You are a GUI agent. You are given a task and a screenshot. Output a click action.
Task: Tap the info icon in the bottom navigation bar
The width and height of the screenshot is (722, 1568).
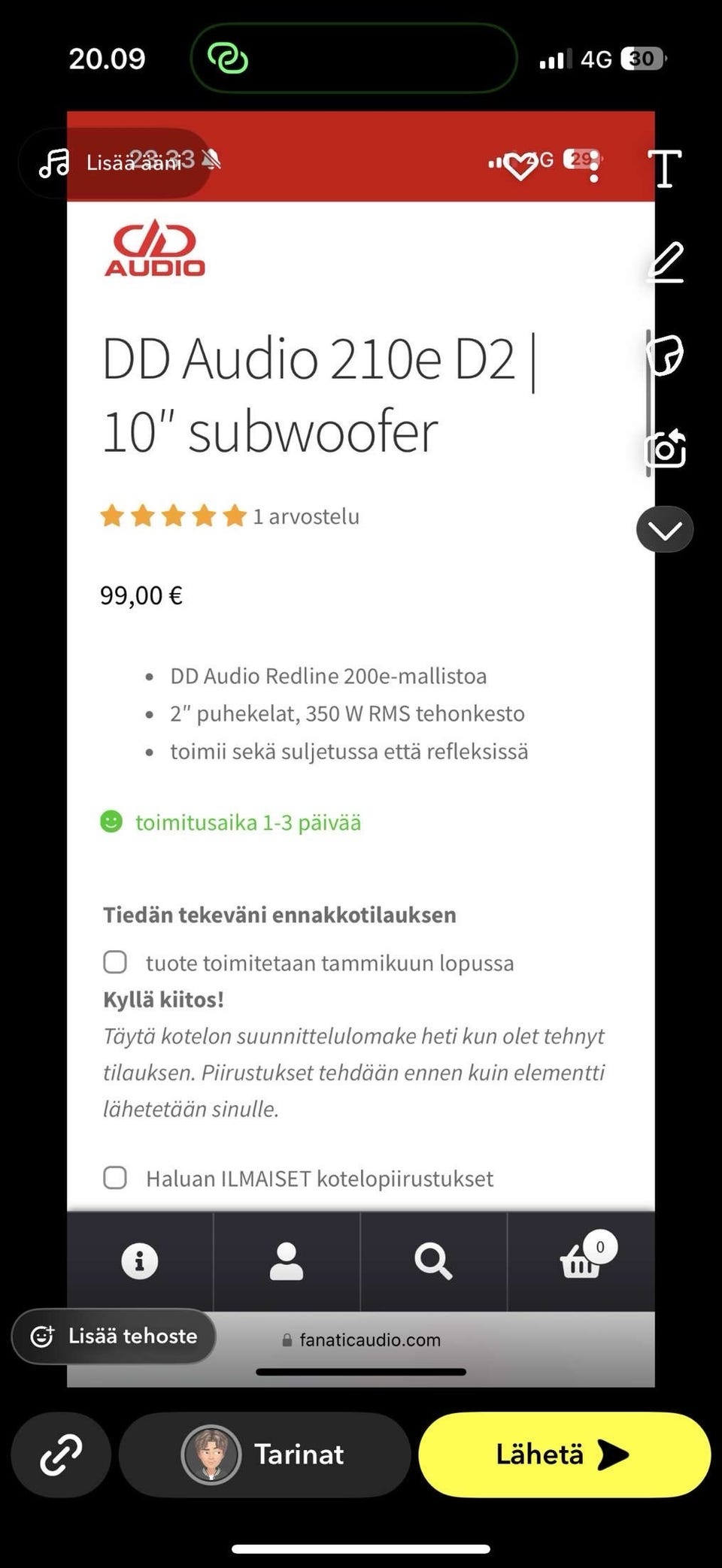tap(139, 1261)
